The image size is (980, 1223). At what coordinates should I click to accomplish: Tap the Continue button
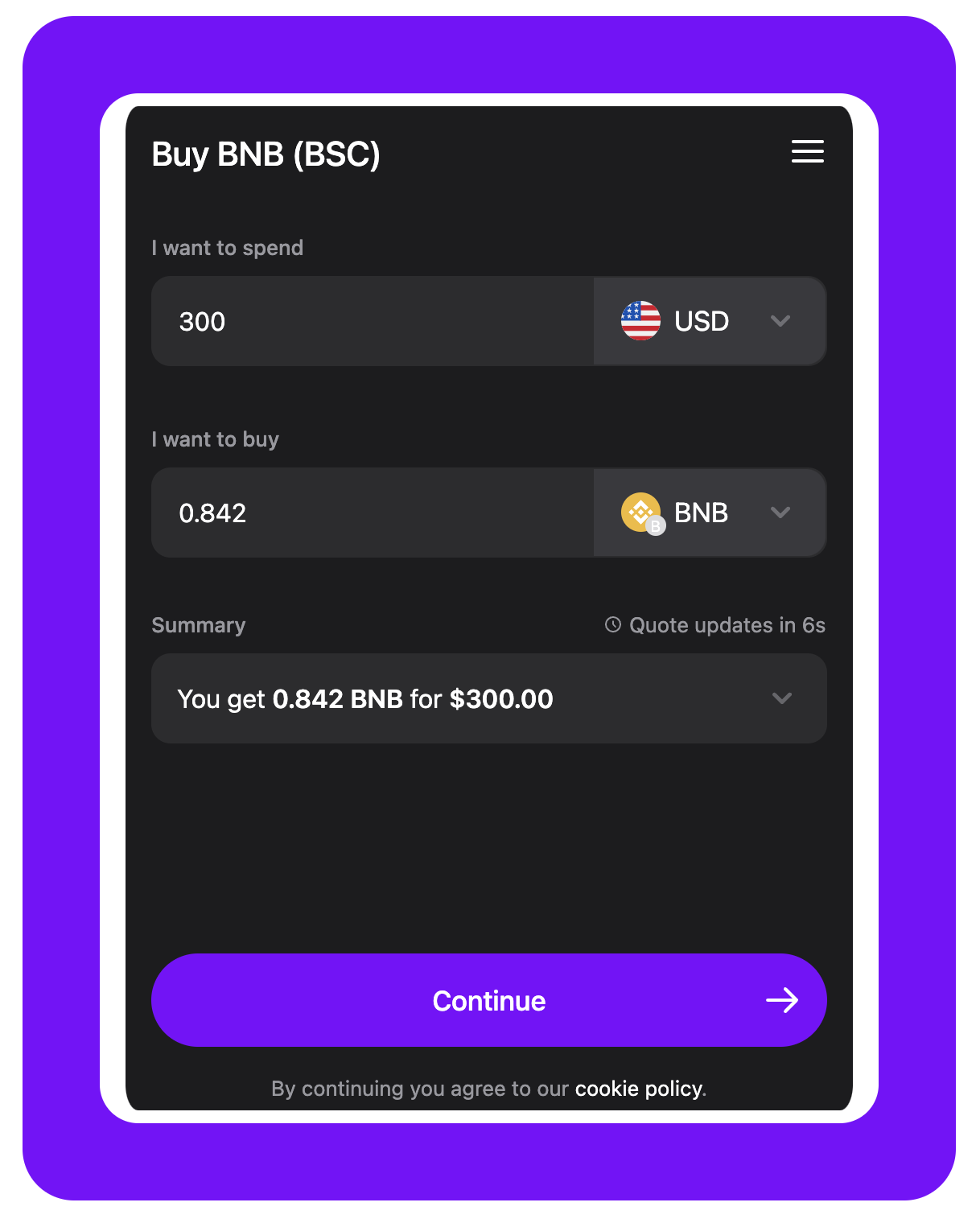488,1000
